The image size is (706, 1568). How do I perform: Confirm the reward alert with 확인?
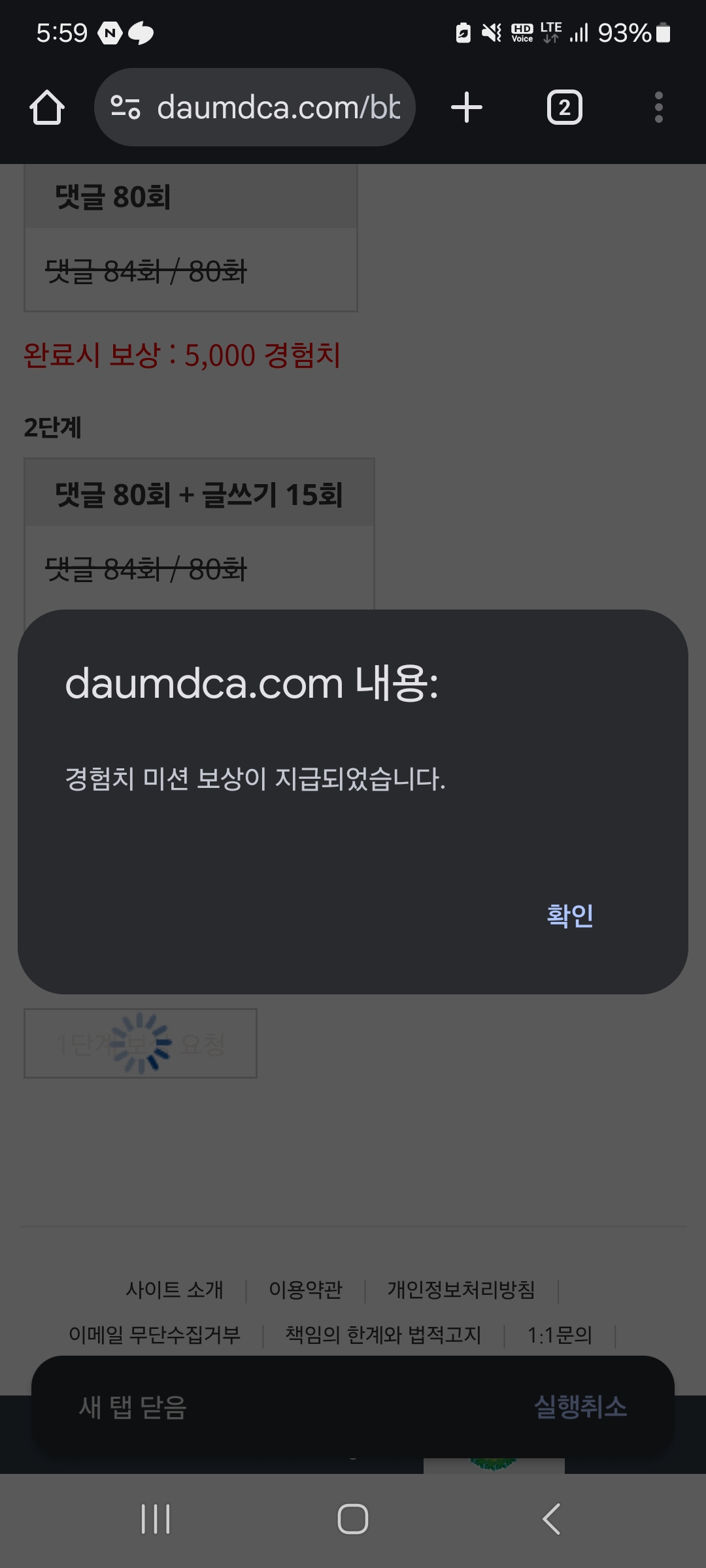click(570, 915)
